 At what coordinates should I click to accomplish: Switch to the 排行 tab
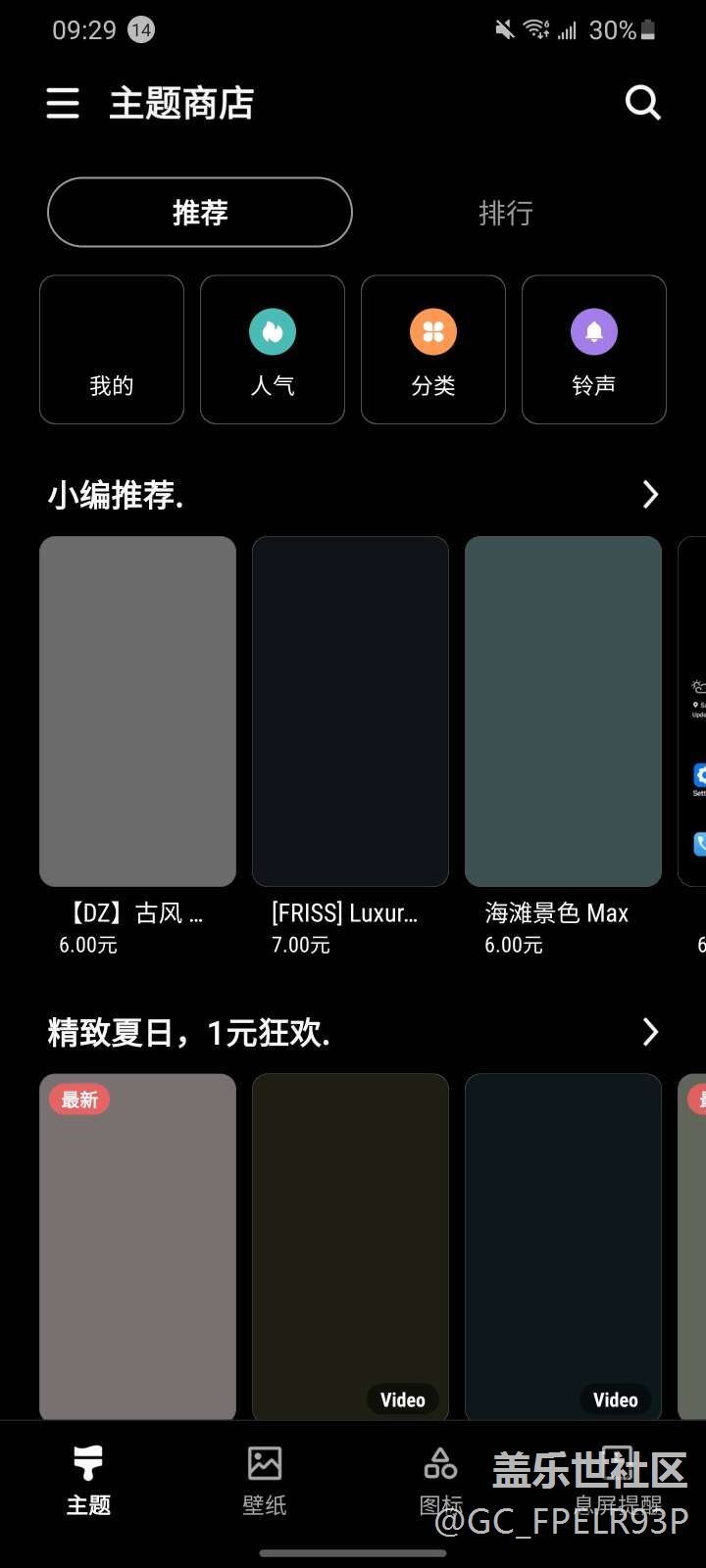click(x=506, y=213)
